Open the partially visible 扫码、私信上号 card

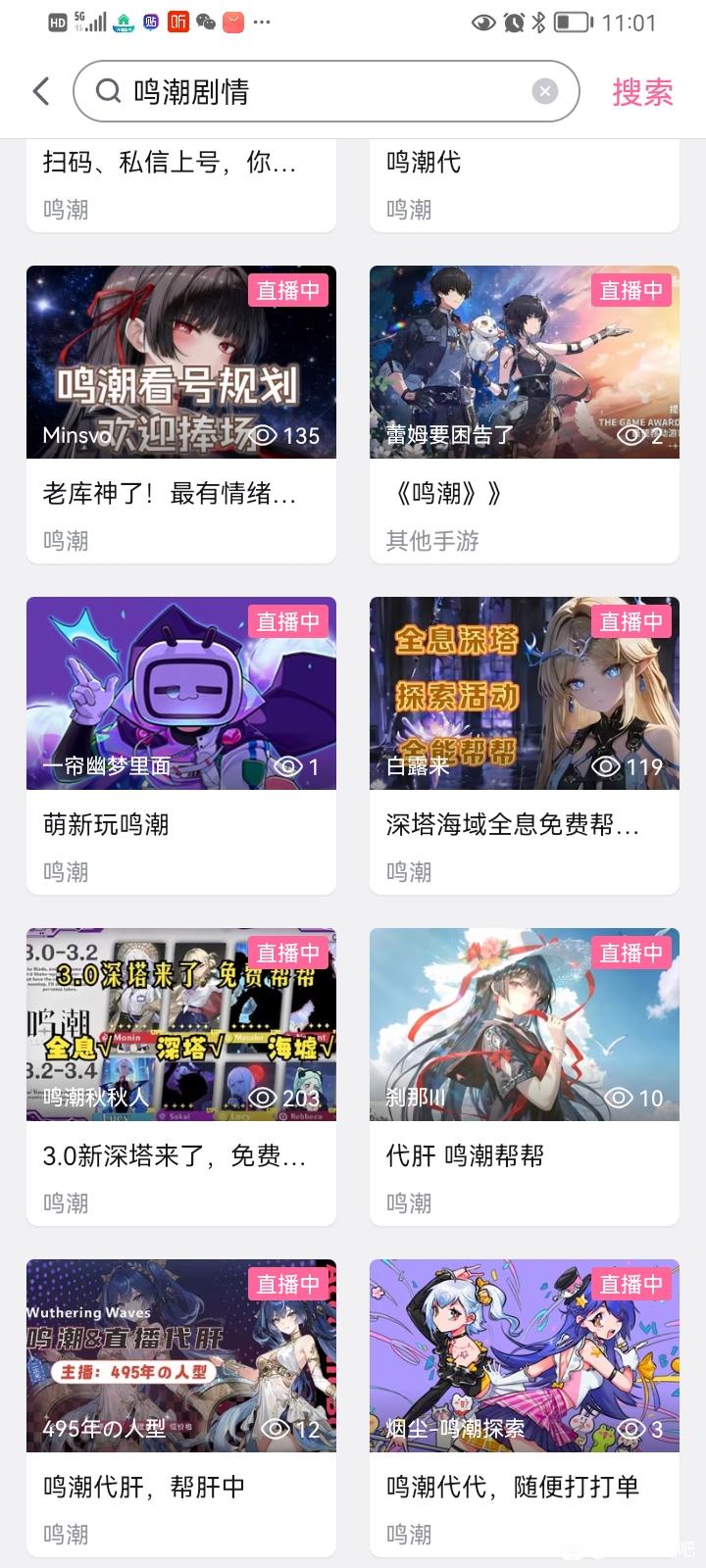181,181
